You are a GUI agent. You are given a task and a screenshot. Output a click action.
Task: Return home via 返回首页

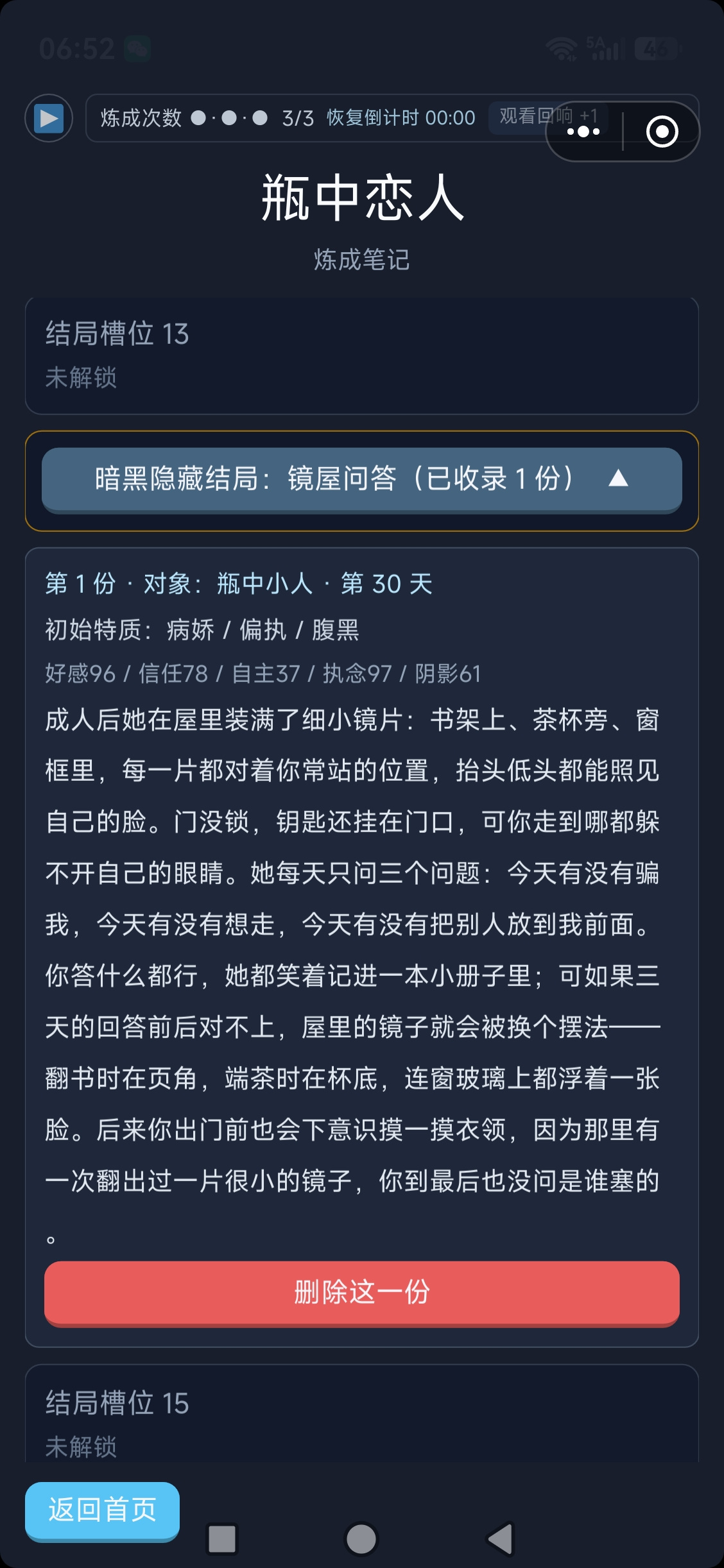[x=102, y=1511]
